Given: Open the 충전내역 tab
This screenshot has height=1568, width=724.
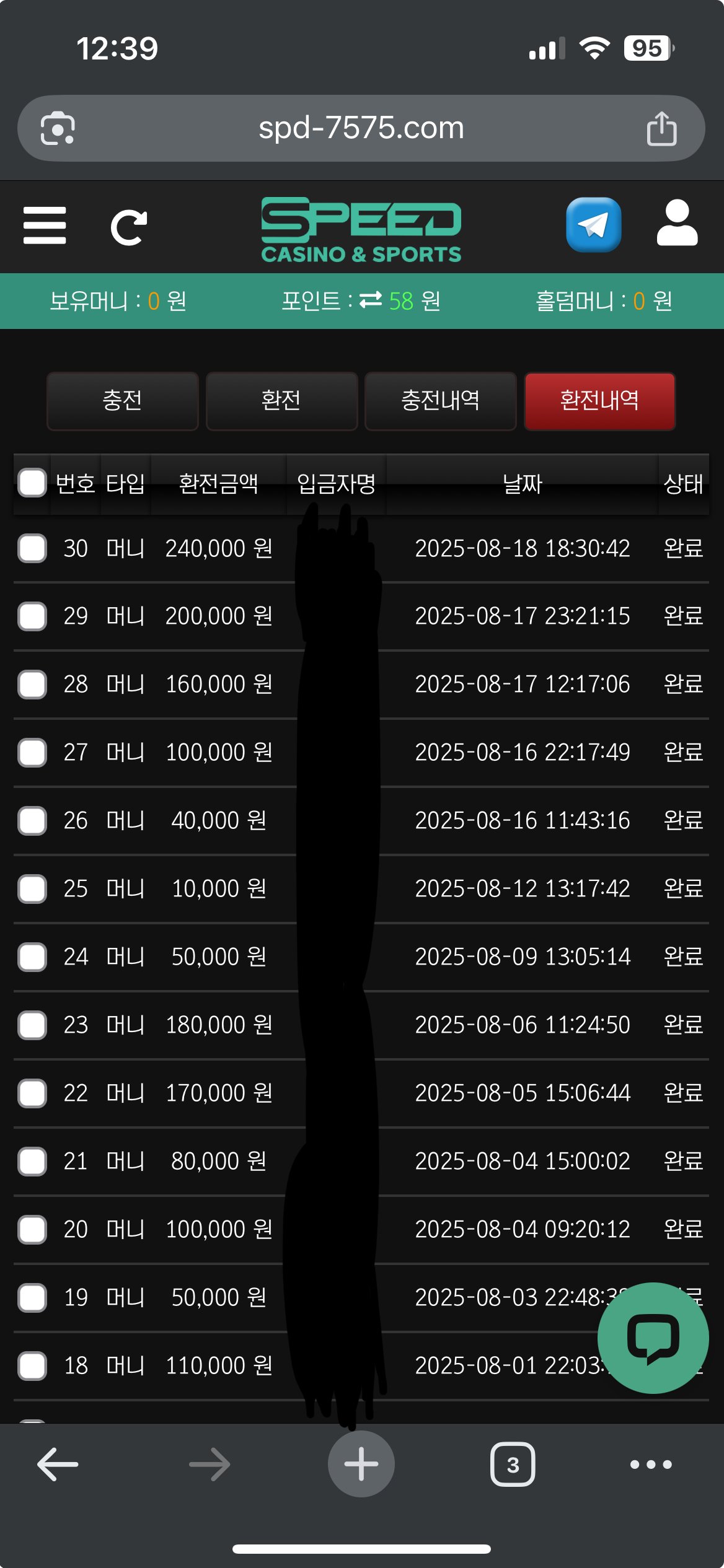Looking at the screenshot, I should [440, 401].
